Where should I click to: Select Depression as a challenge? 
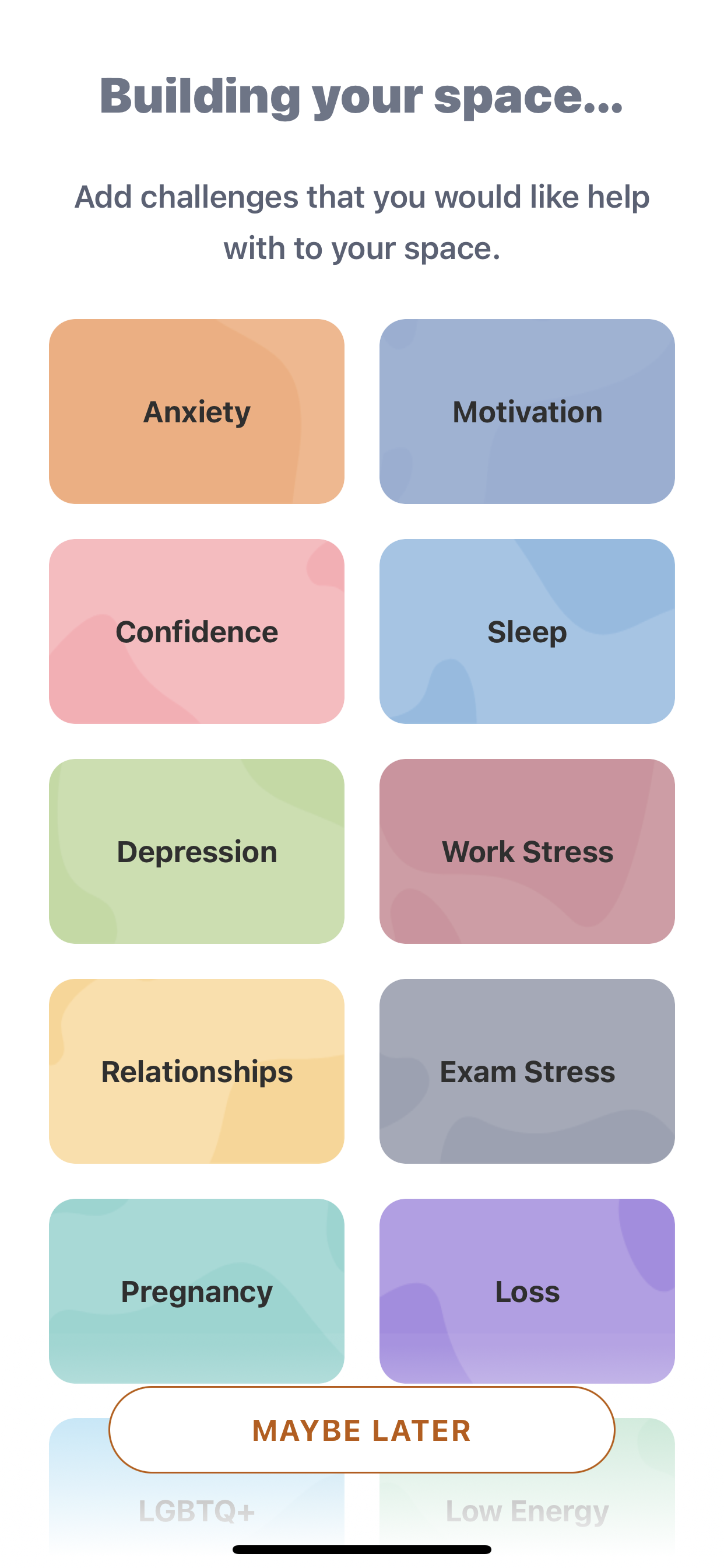[196, 851]
